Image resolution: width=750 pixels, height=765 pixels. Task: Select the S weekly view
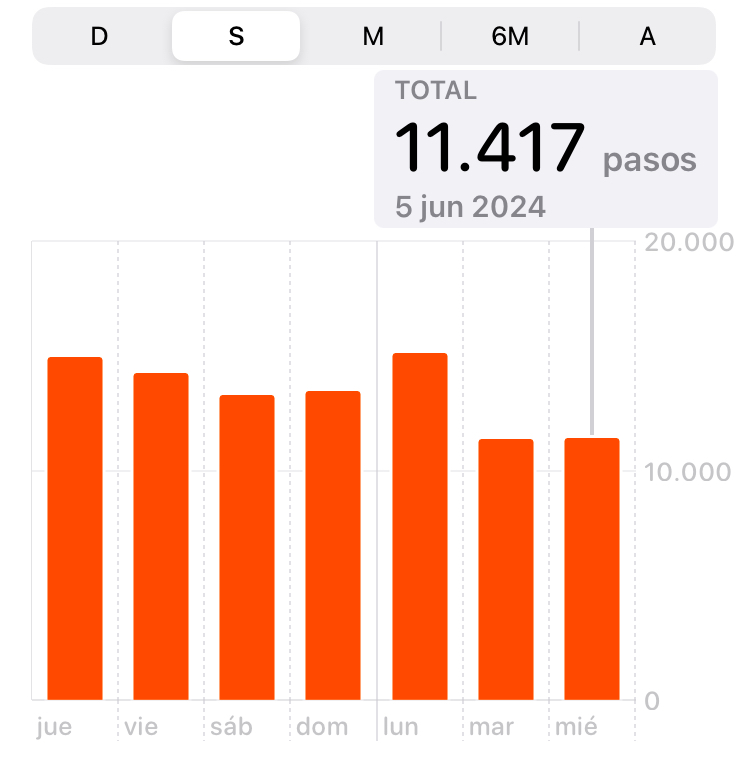point(236,37)
